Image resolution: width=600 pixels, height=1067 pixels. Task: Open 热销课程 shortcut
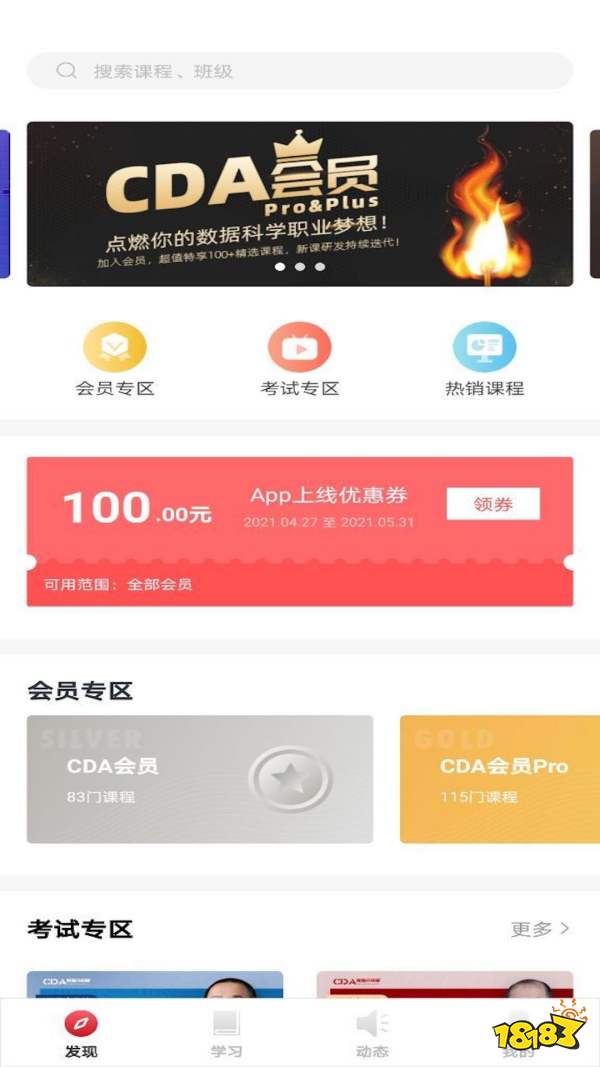click(x=484, y=361)
